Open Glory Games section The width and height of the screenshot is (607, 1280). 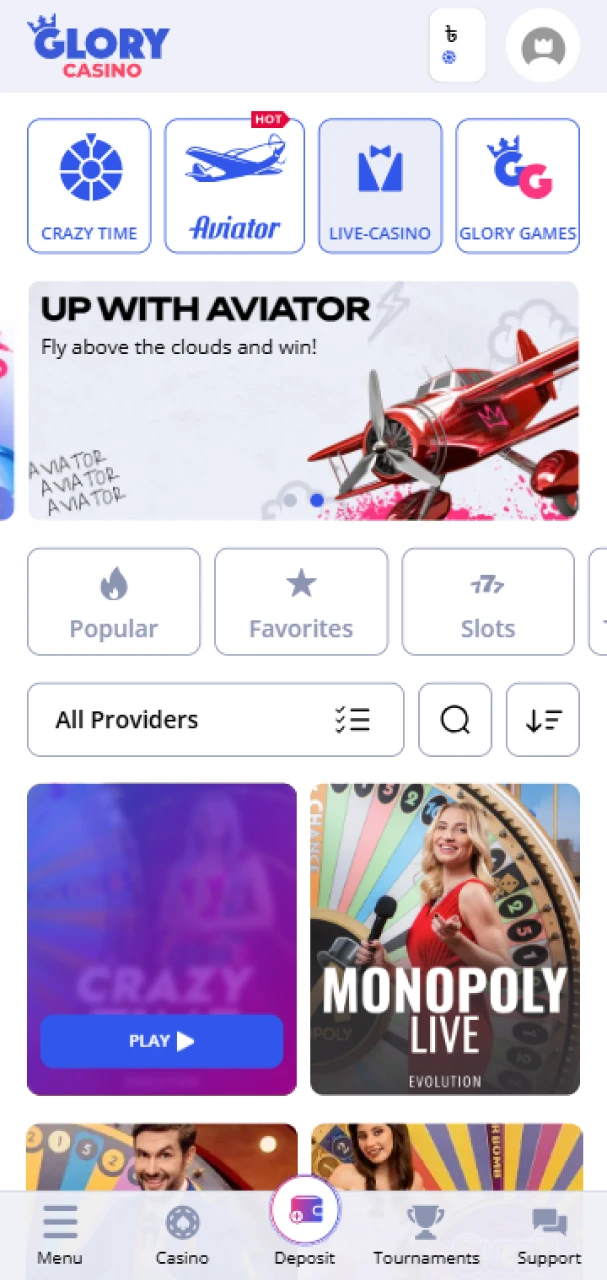[x=517, y=185]
